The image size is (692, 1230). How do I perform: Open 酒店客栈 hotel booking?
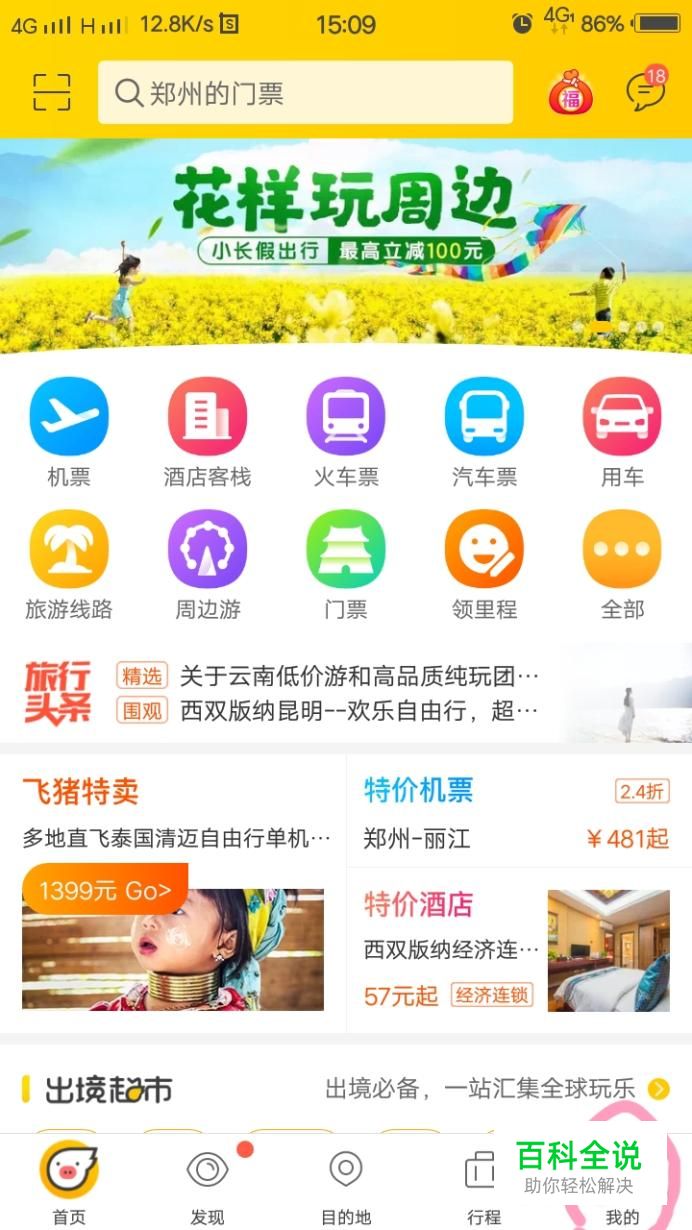pyautogui.click(x=207, y=432)
